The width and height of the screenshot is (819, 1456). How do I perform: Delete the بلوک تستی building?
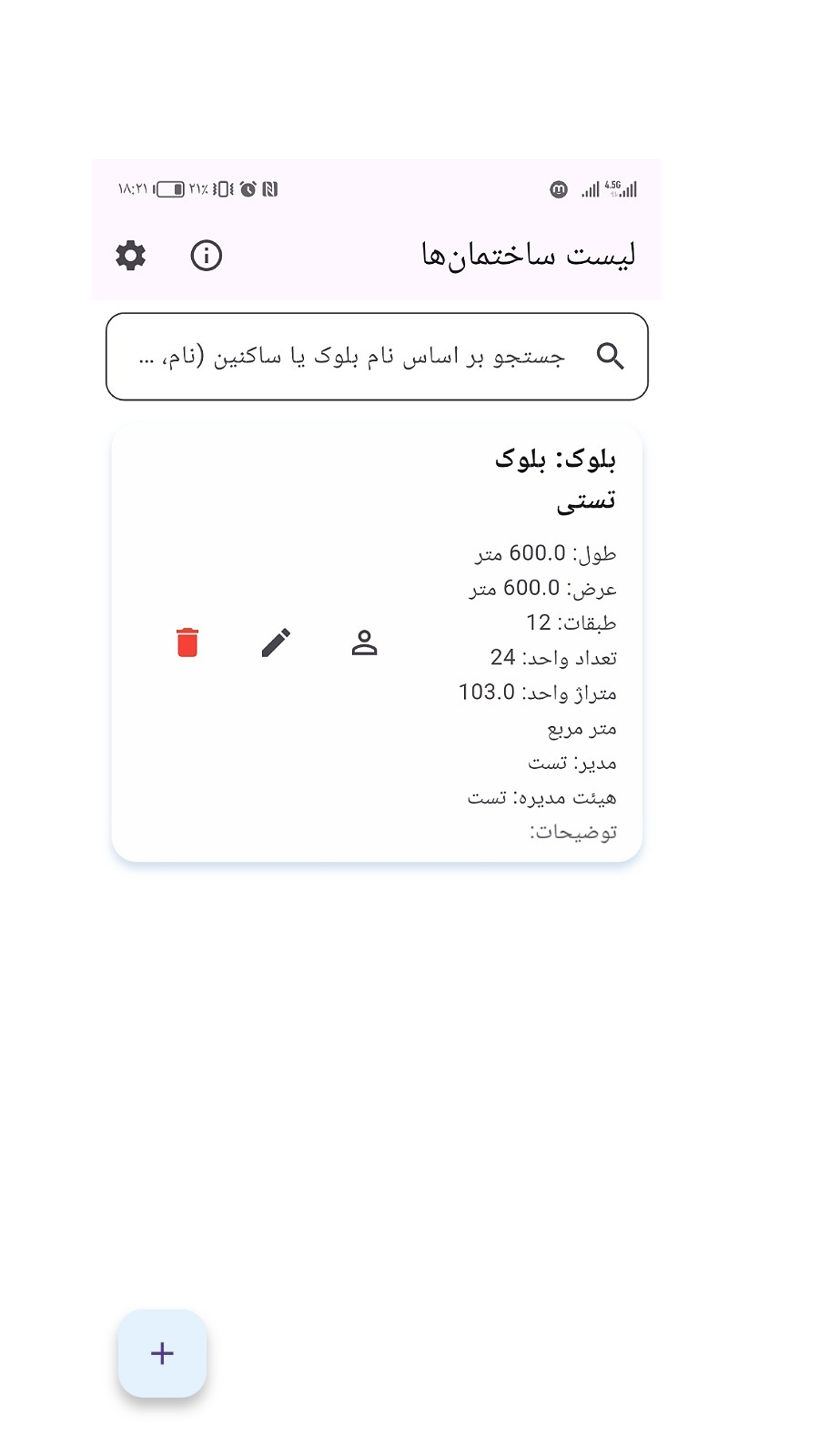click(187, 642)
